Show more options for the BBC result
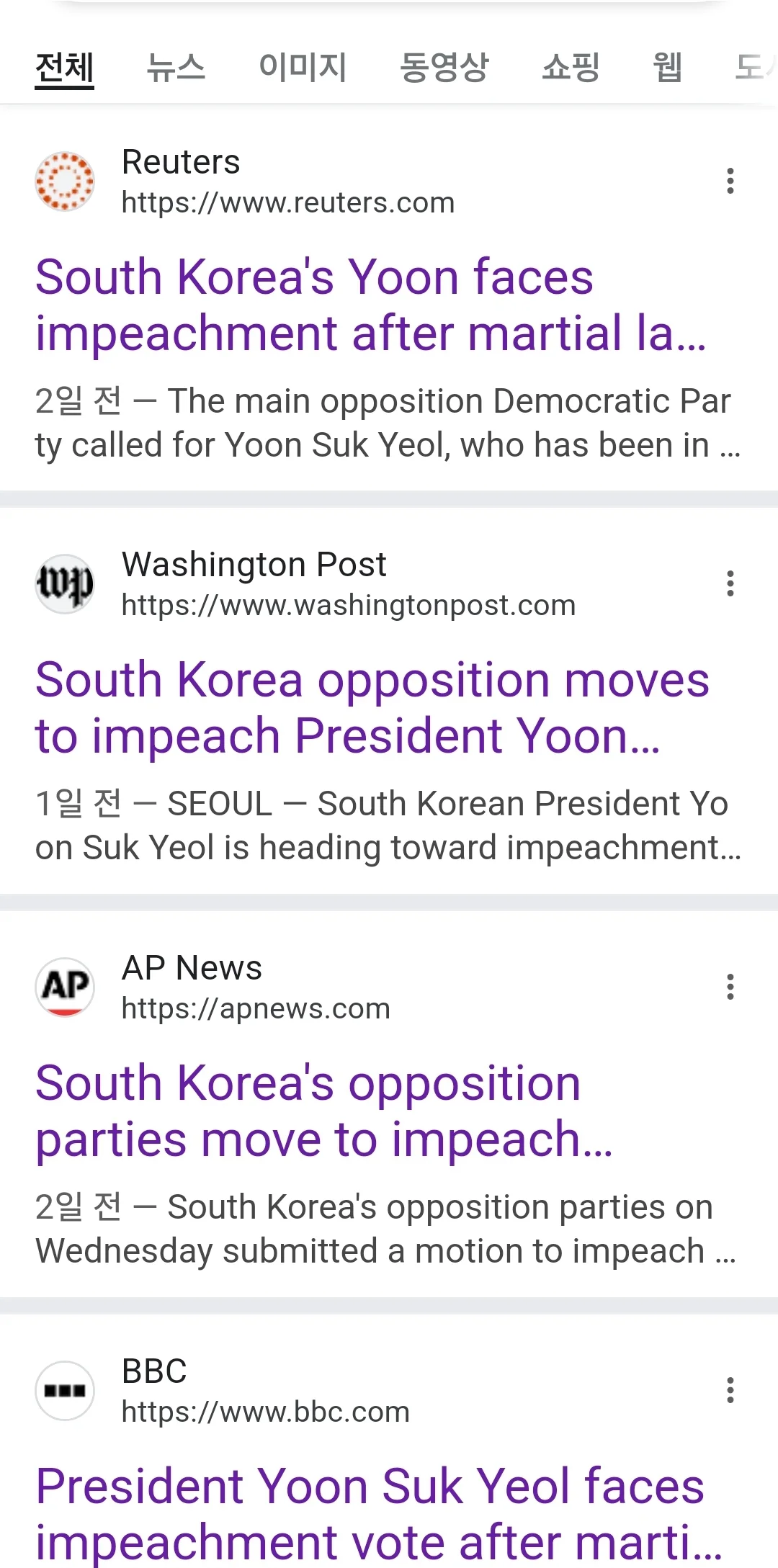Viewport: 778px width, 1568px height. pos(730,1390)
